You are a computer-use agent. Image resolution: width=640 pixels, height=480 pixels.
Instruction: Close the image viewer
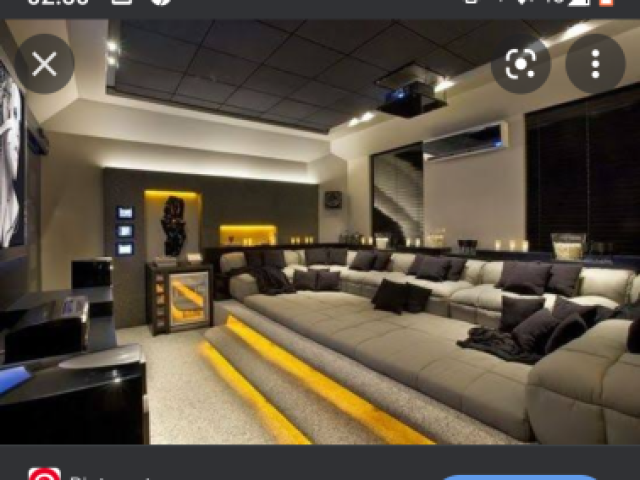coord(44,65)
